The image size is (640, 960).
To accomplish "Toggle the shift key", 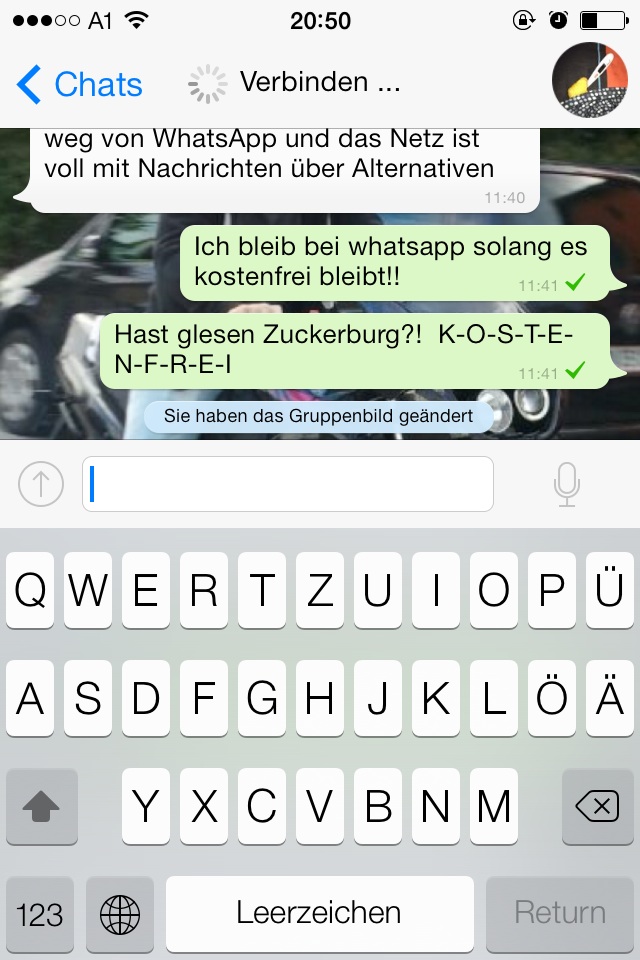I will point(41,806).
